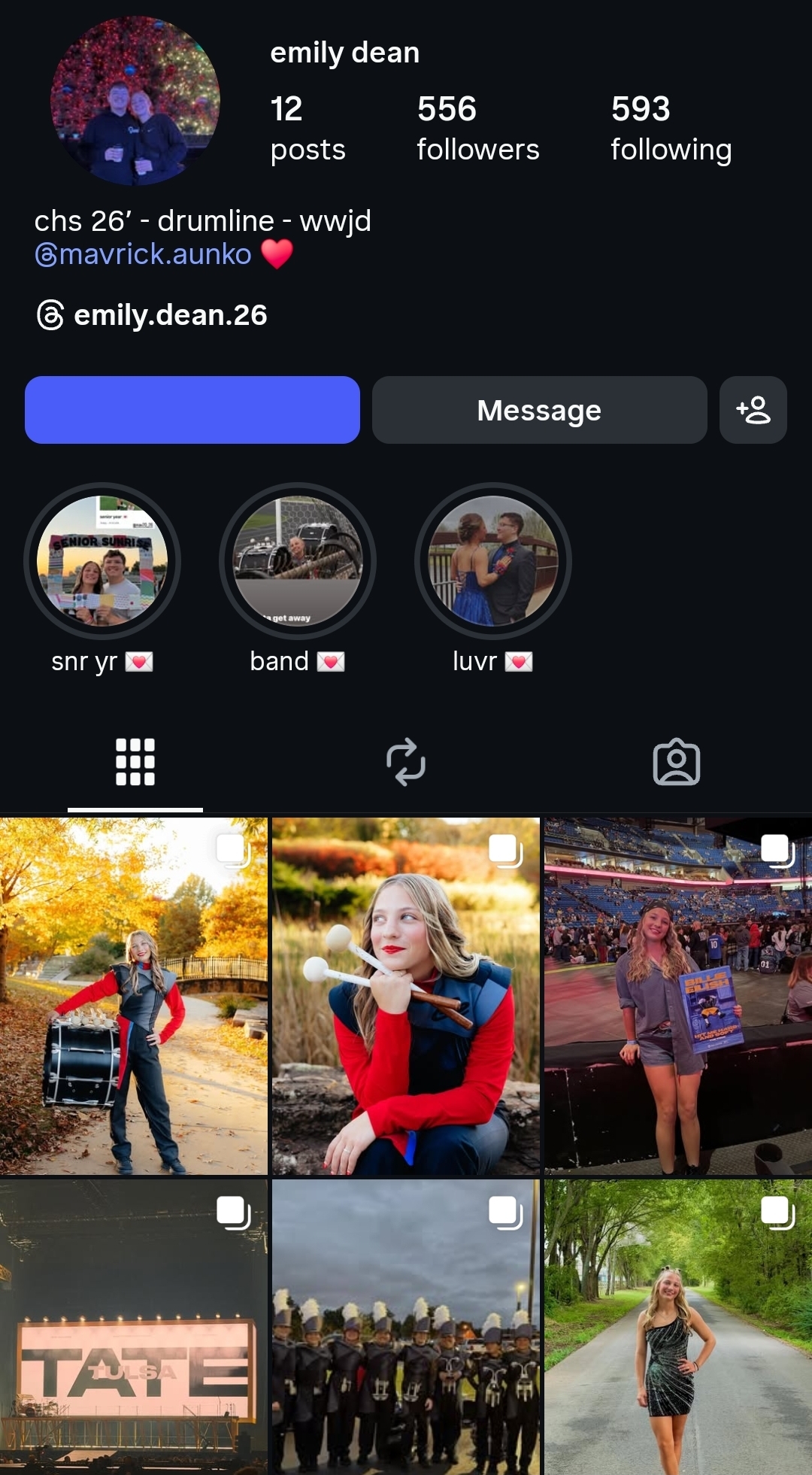The width and height of the screenshot is (812, 1475).
Task: View the 556 followers list
Action: (477, 128)
